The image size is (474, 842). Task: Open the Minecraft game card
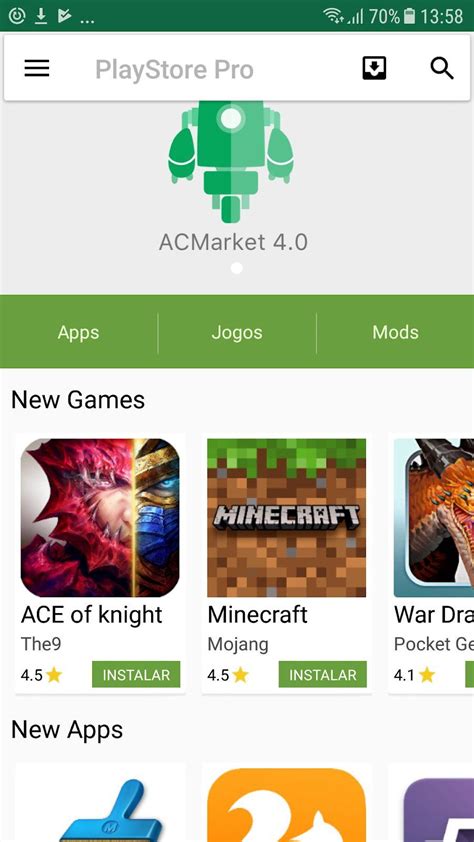click(287, 563)
